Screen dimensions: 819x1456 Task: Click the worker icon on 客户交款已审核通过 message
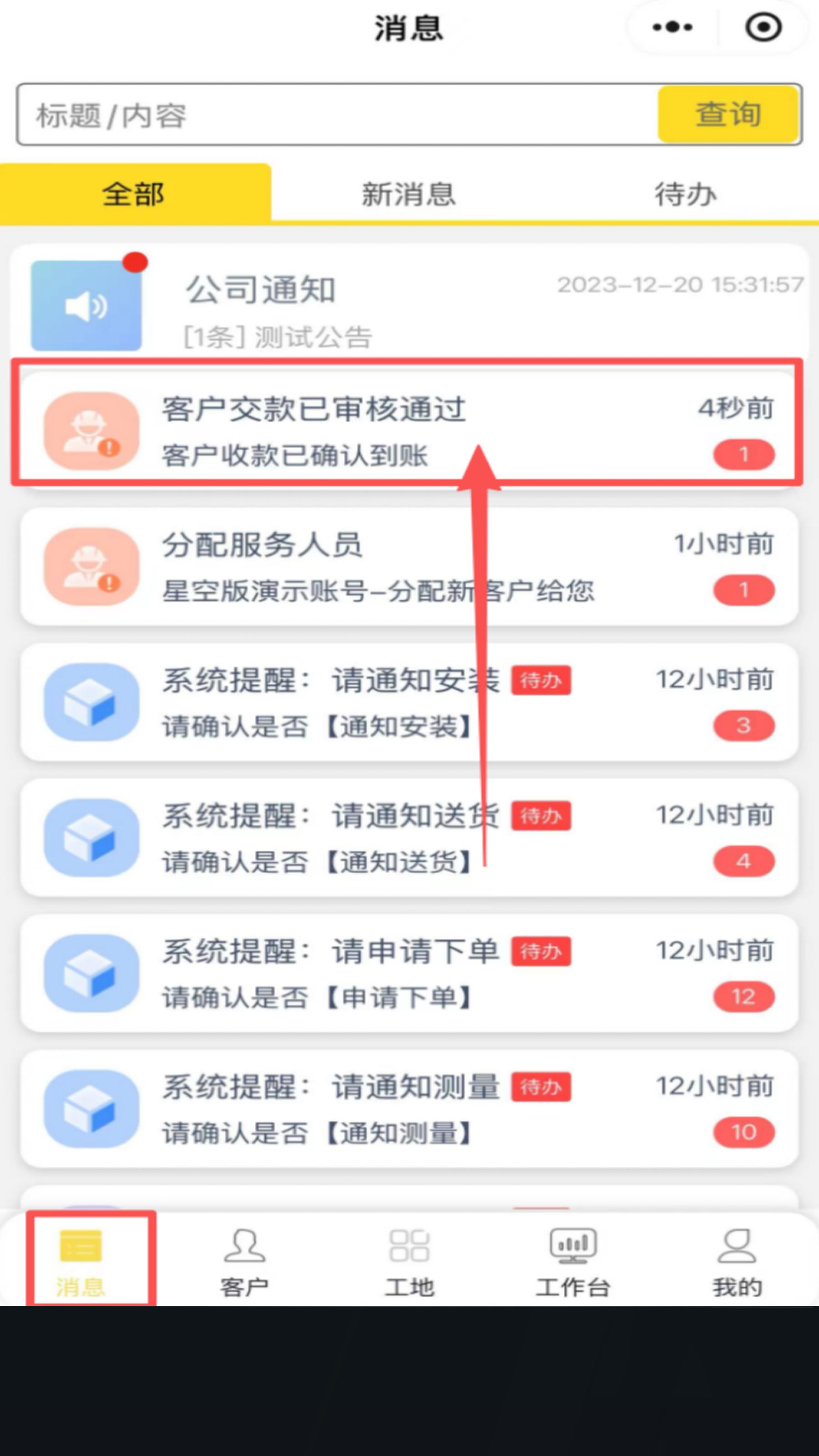click(91, 431)
